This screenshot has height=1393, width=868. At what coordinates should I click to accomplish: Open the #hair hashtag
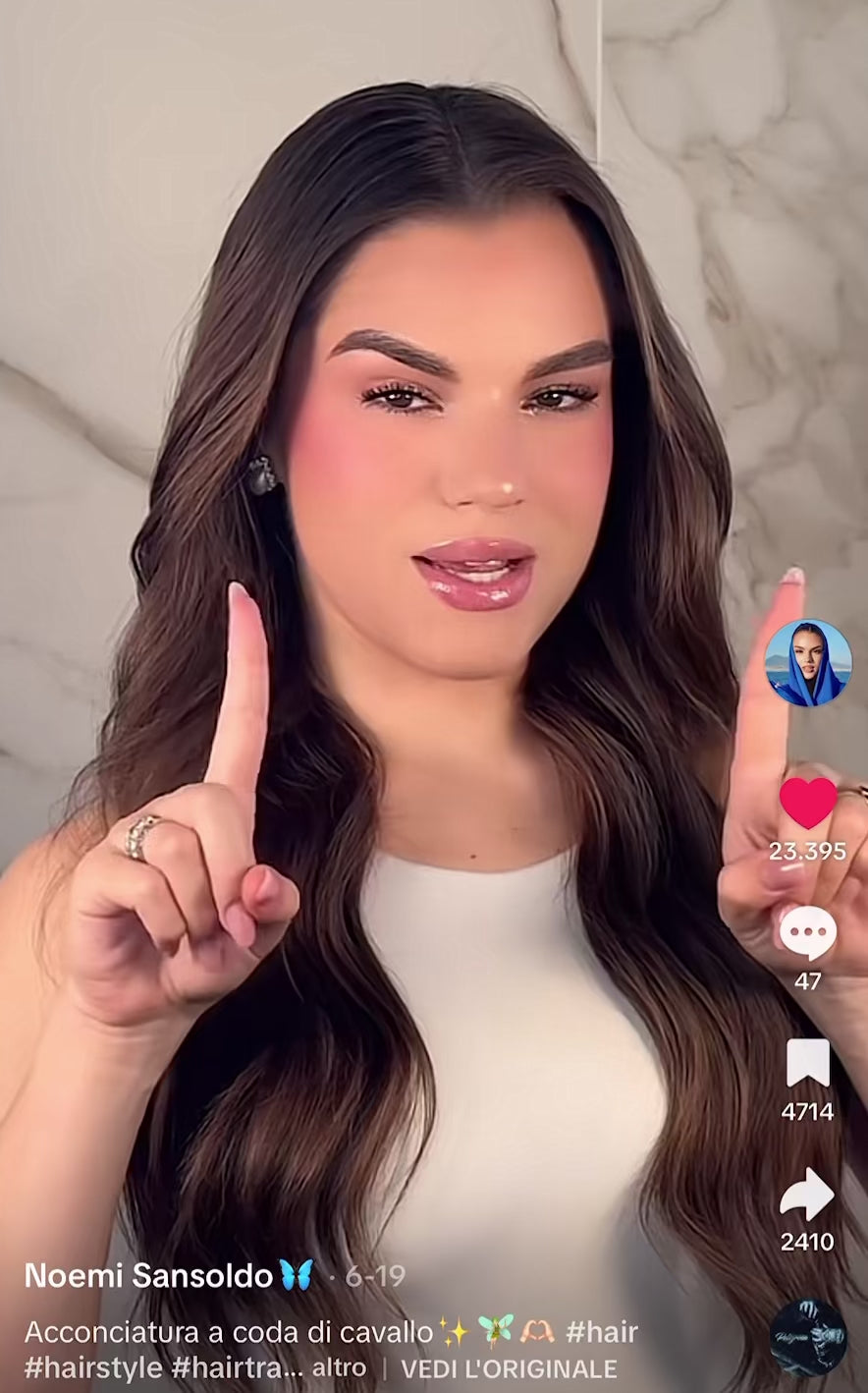(x=601, y=1332)
